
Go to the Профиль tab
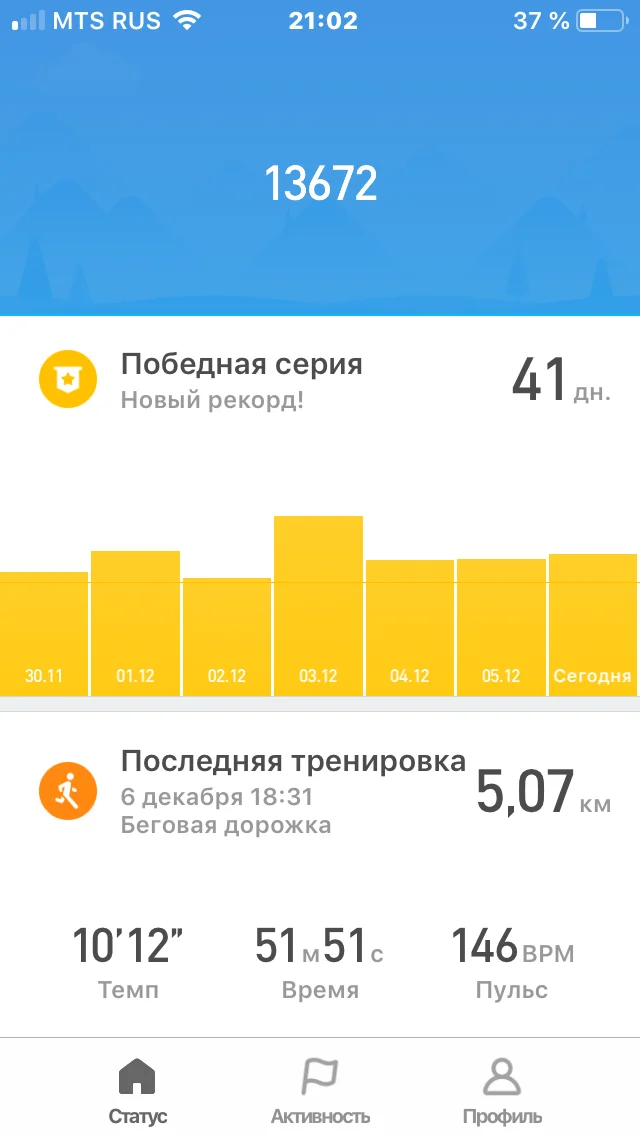click(x=502, y=1092)
